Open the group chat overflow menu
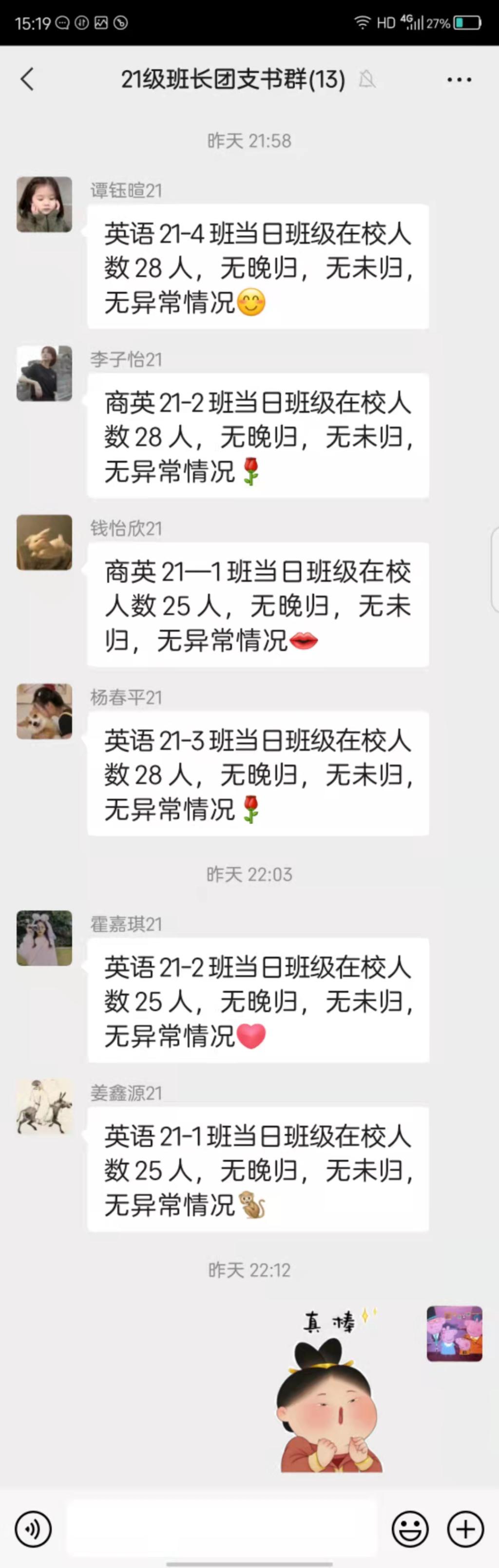Screen dimensions: 499x1568 coord(459,79)
